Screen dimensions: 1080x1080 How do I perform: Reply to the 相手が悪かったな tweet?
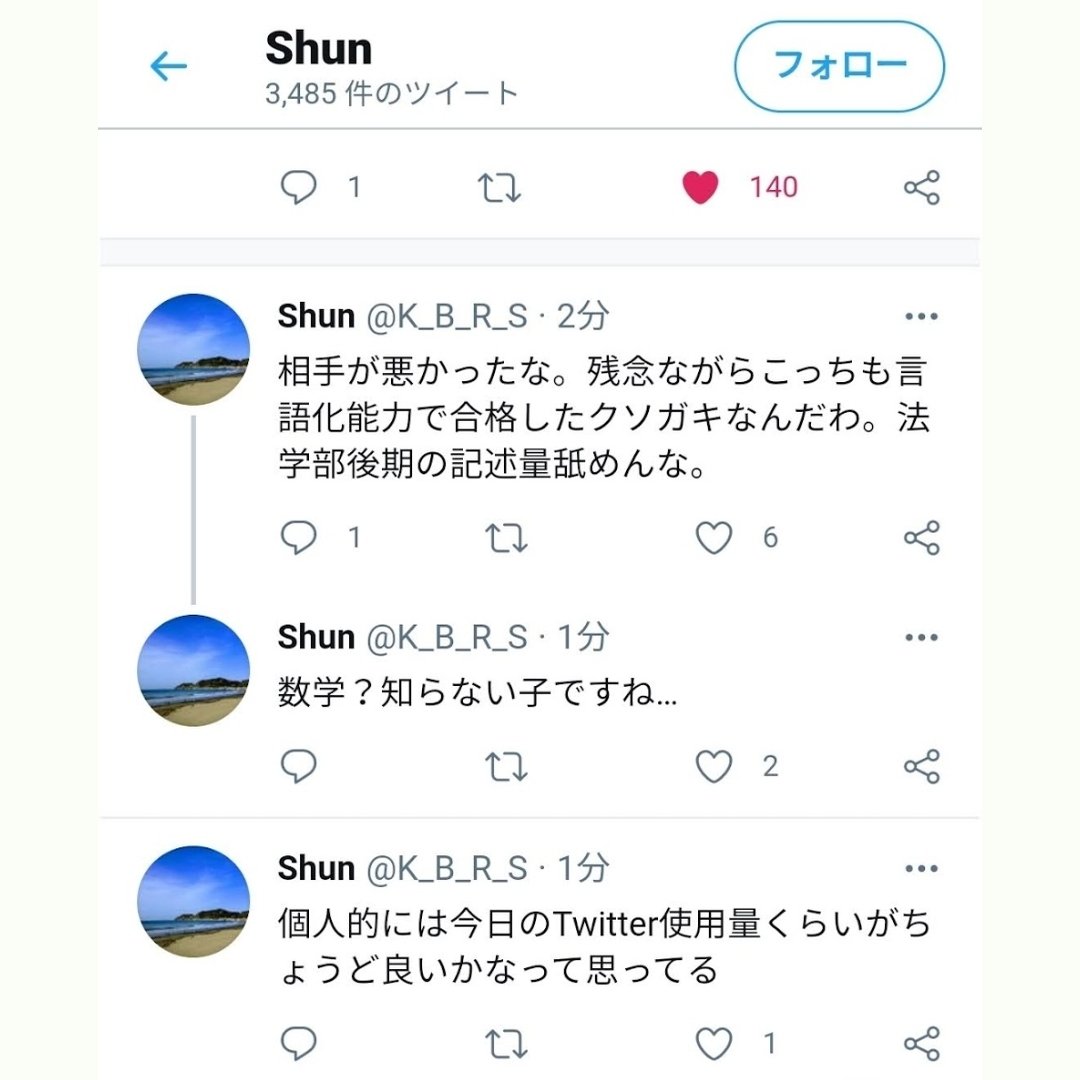[x=298, y=537]
